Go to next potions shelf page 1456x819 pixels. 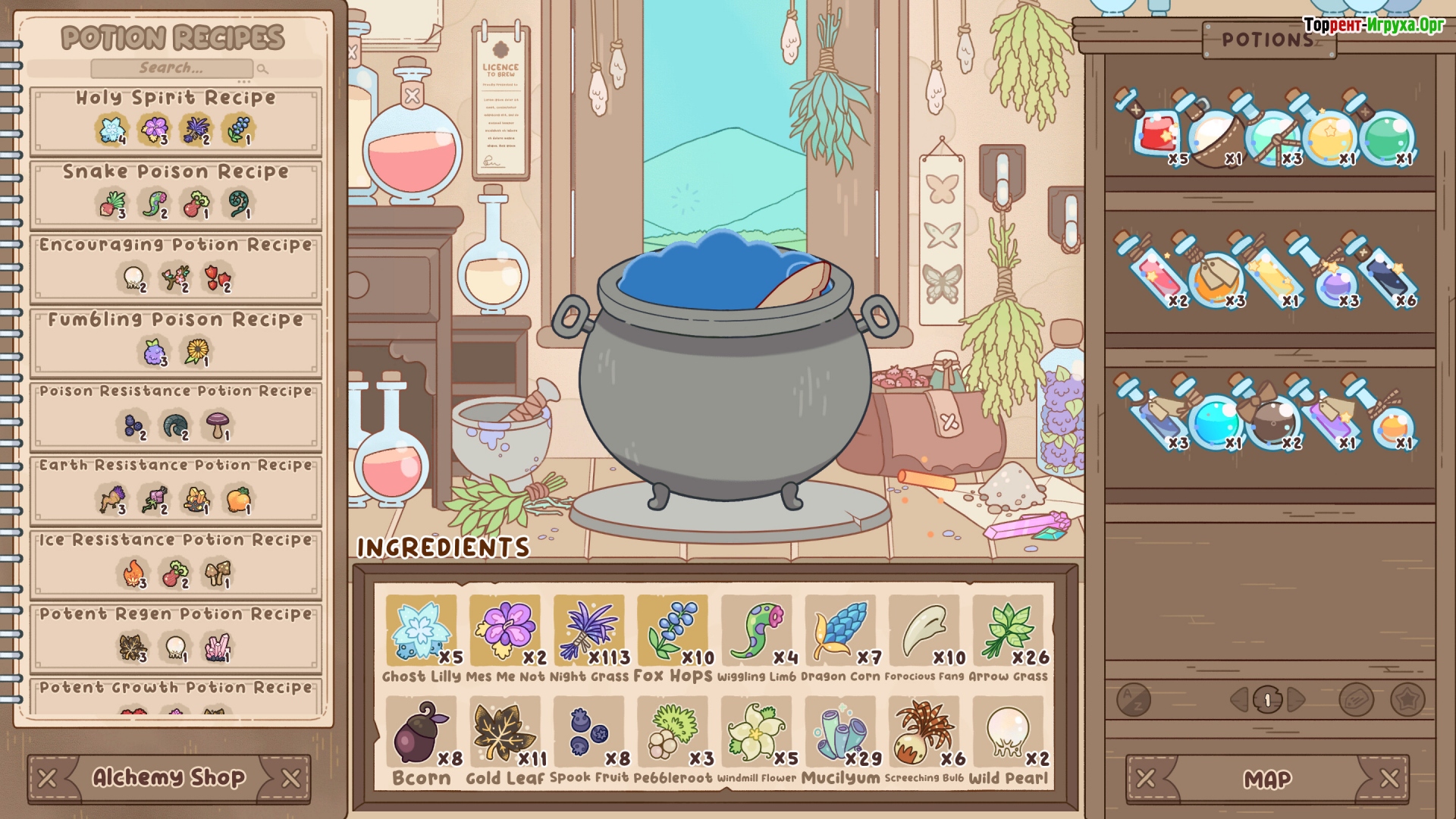(x=1297, y=699)
